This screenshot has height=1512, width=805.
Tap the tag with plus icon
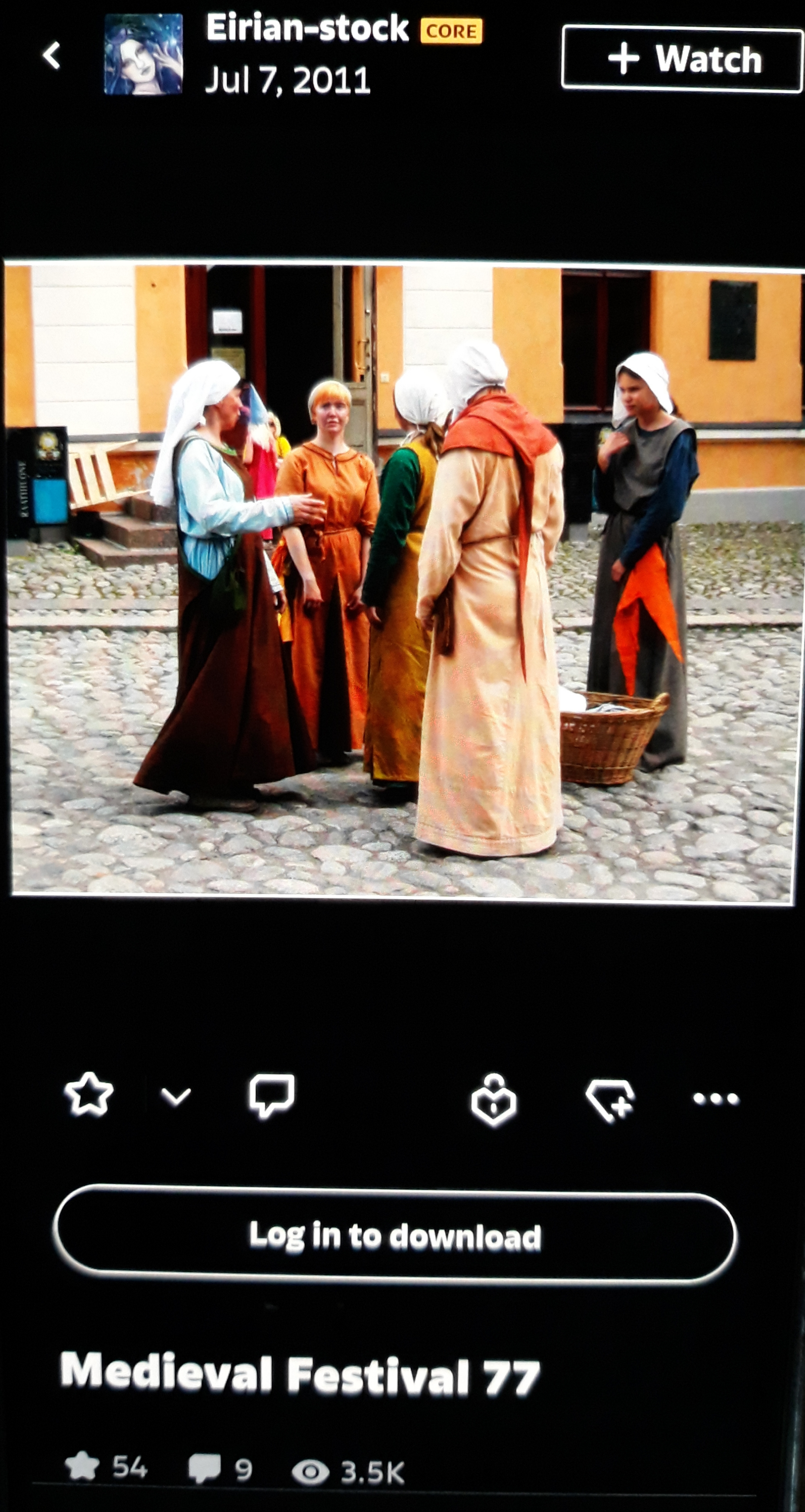pos(611,1099)
